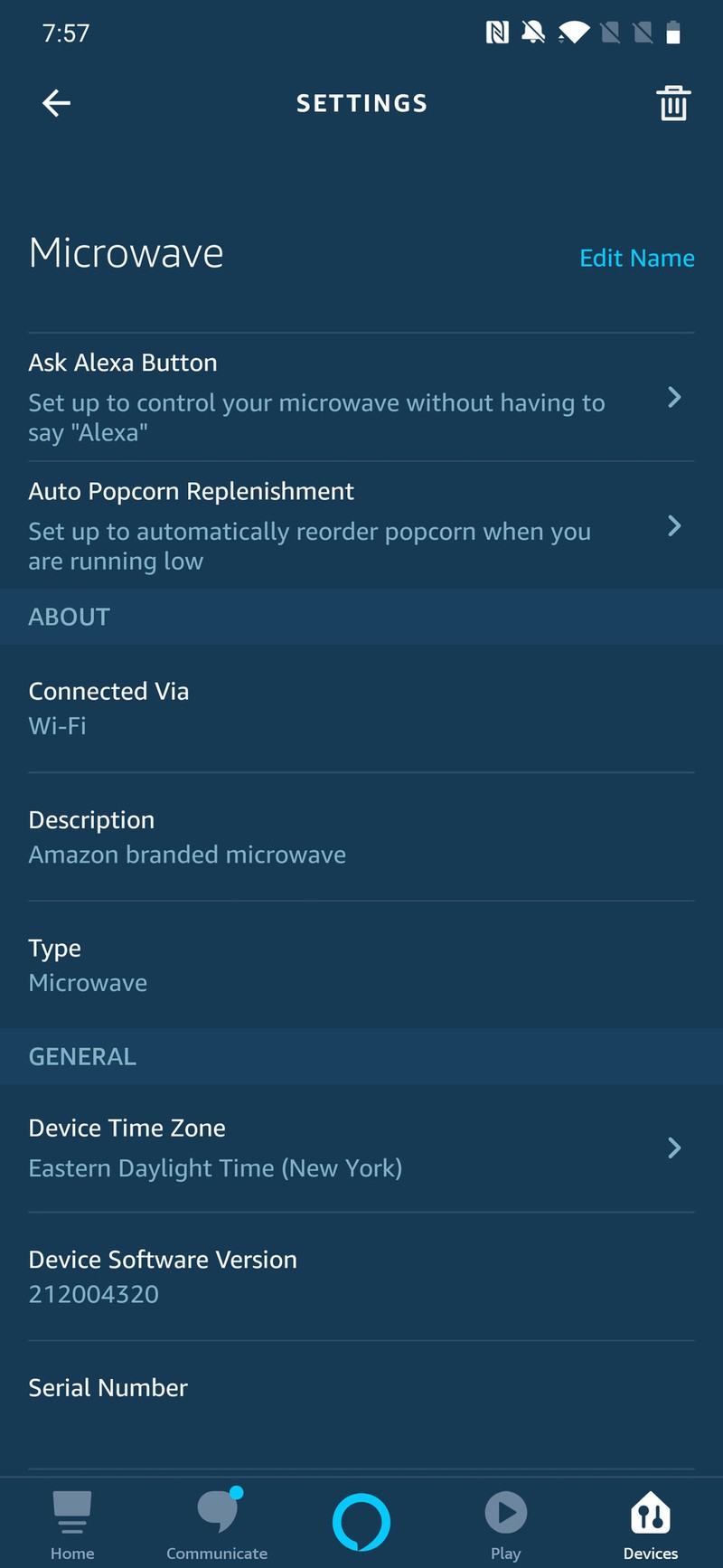Delete device with the trash icon
This screenshot has width=723, height=1568.
click(672, 103)
